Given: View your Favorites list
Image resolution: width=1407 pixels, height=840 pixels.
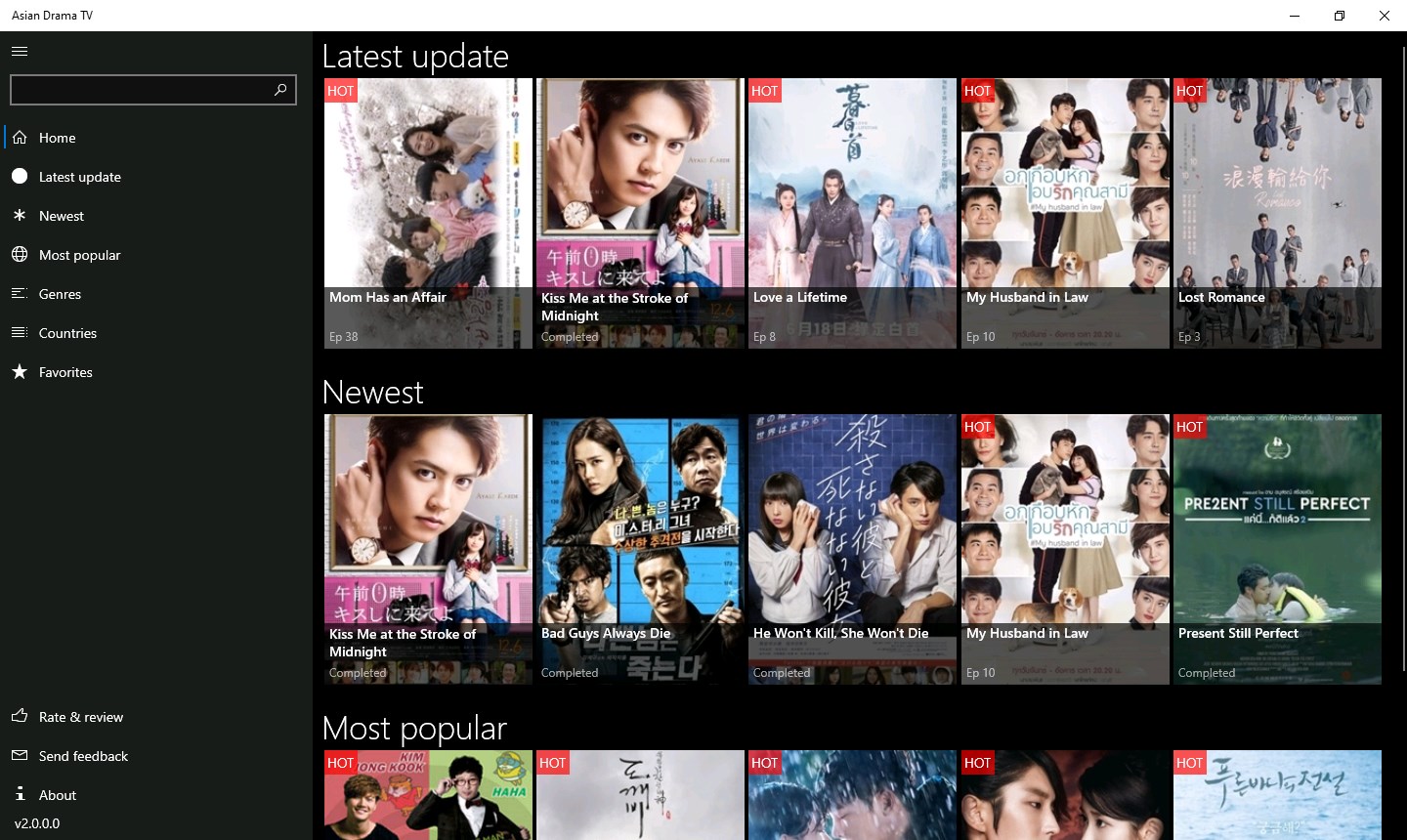Looking at the screenshot, I should click(65, 372).
